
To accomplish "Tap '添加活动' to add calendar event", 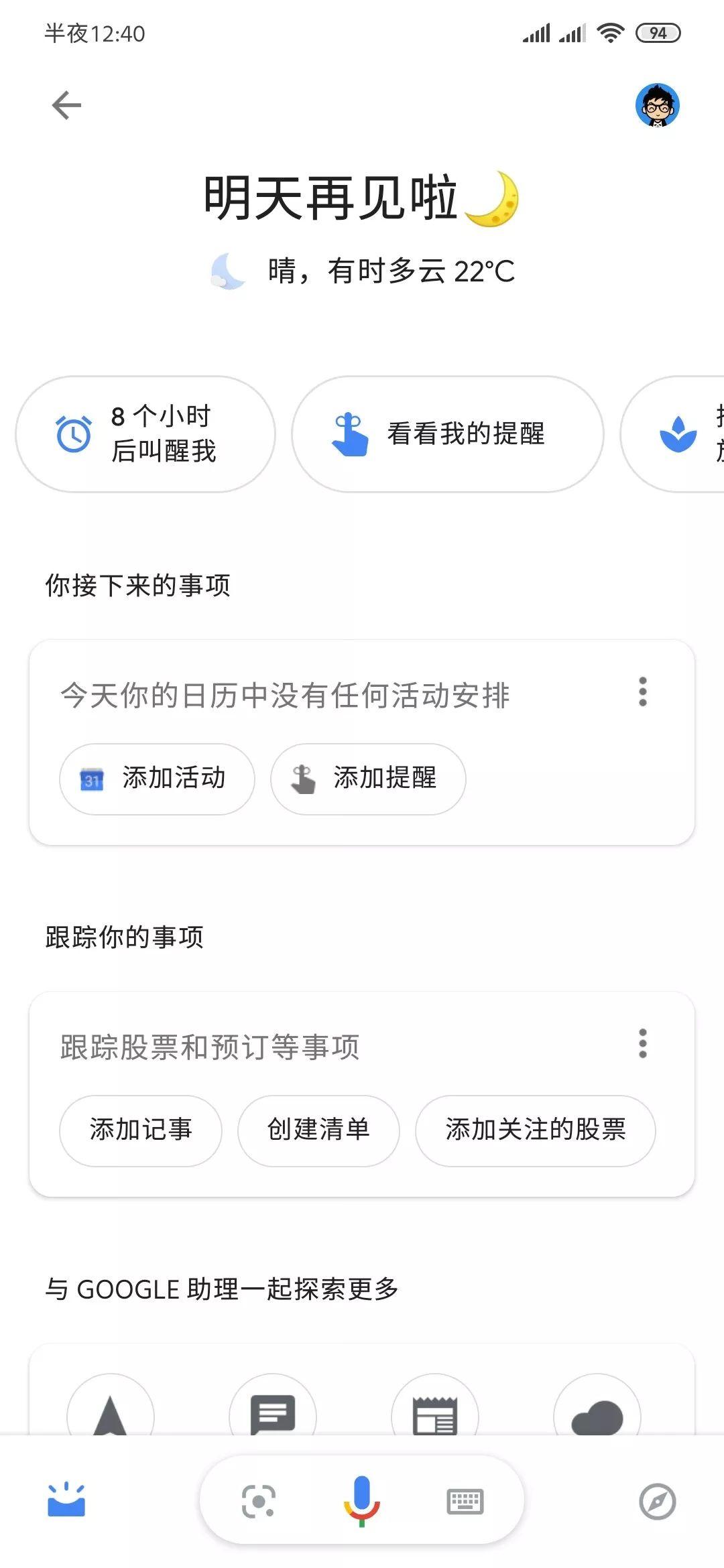I will click(158, 779).
